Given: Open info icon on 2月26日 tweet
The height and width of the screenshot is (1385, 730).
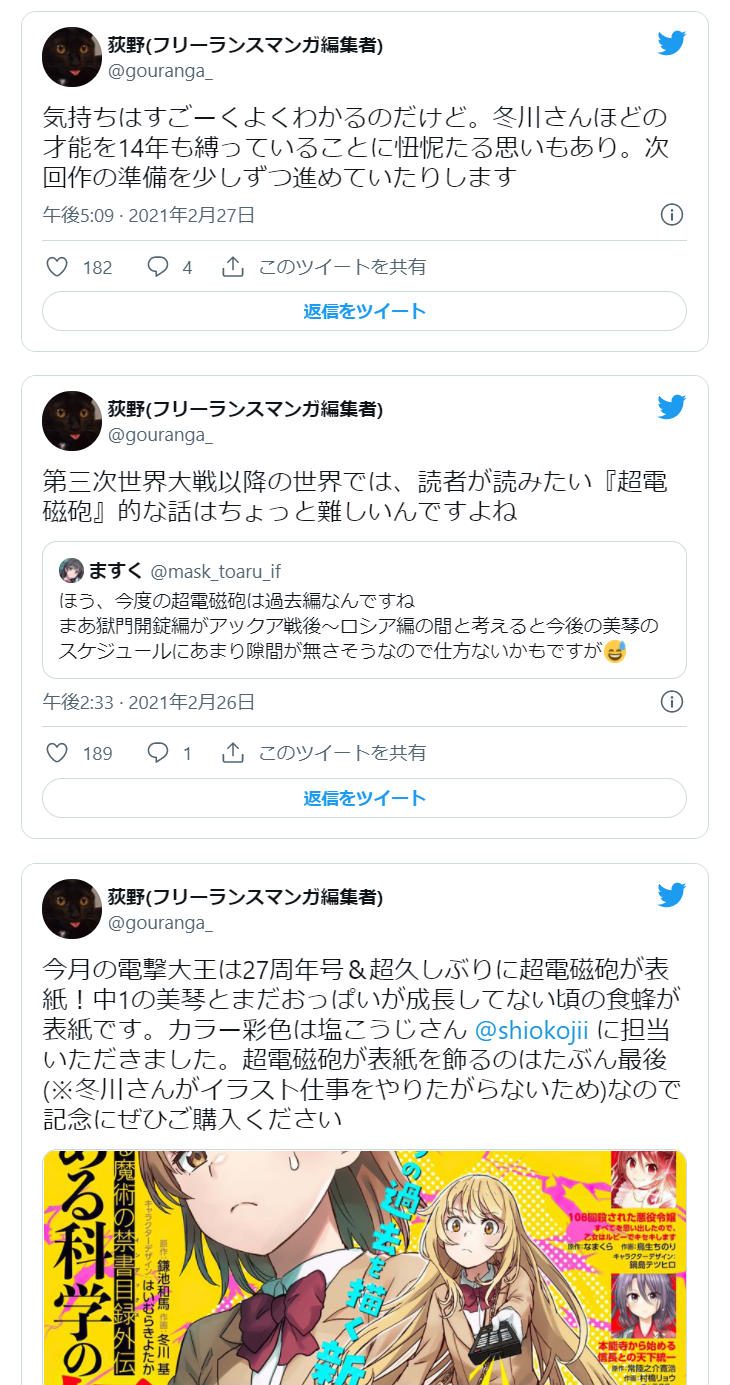Looking at the screenshot, I should point(673,702).
